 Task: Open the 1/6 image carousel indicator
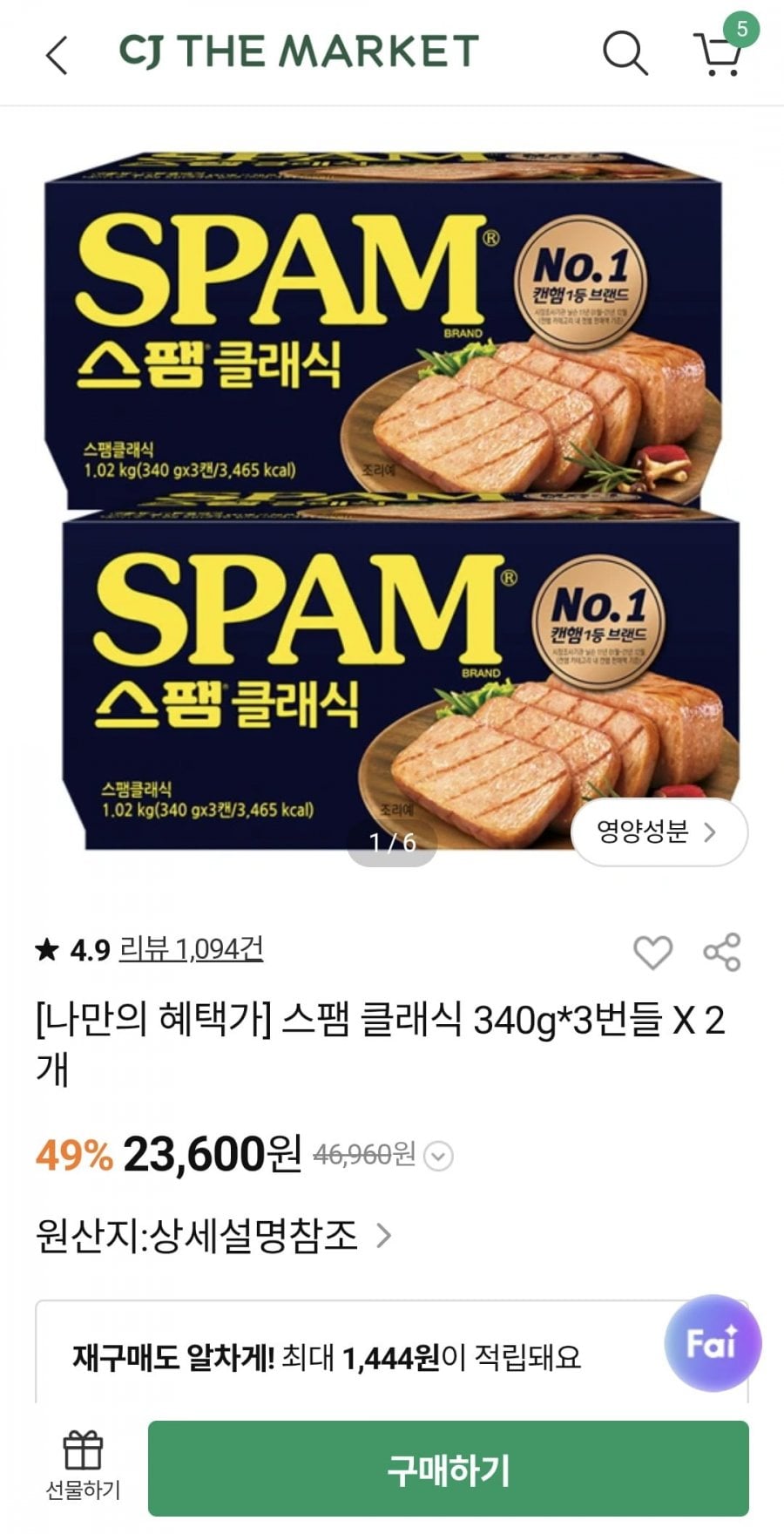[x=392, y=842]
